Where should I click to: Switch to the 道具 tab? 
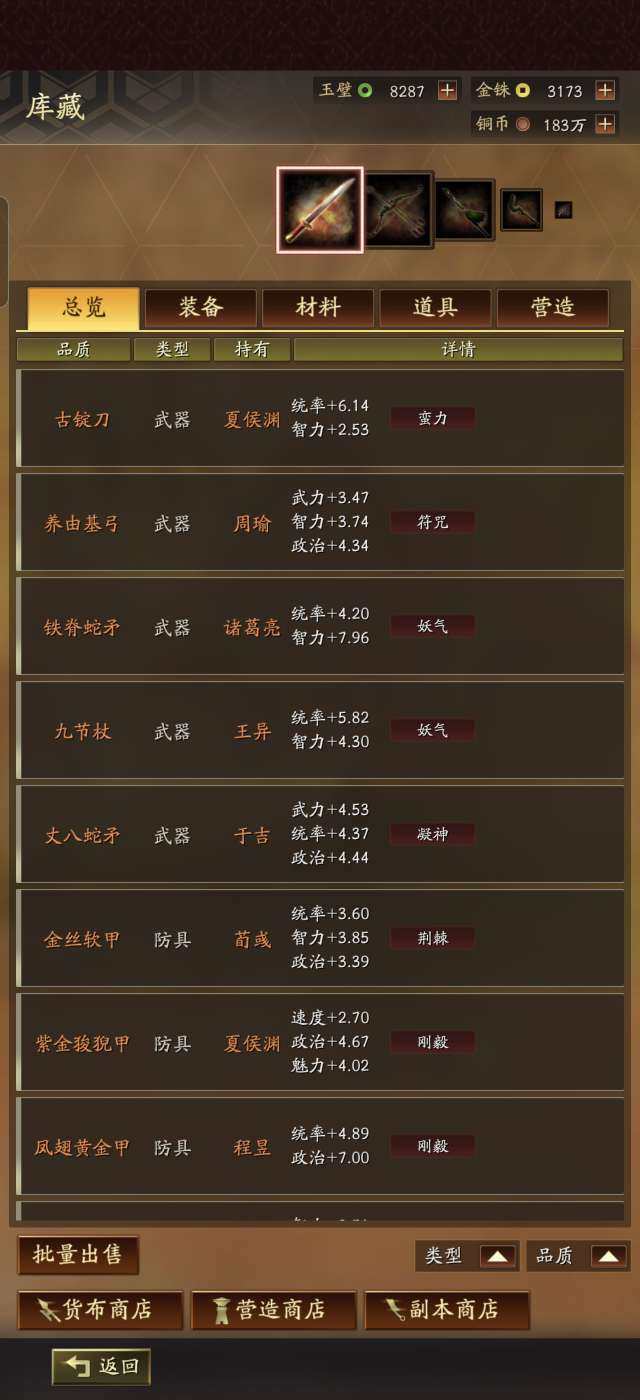435,308
